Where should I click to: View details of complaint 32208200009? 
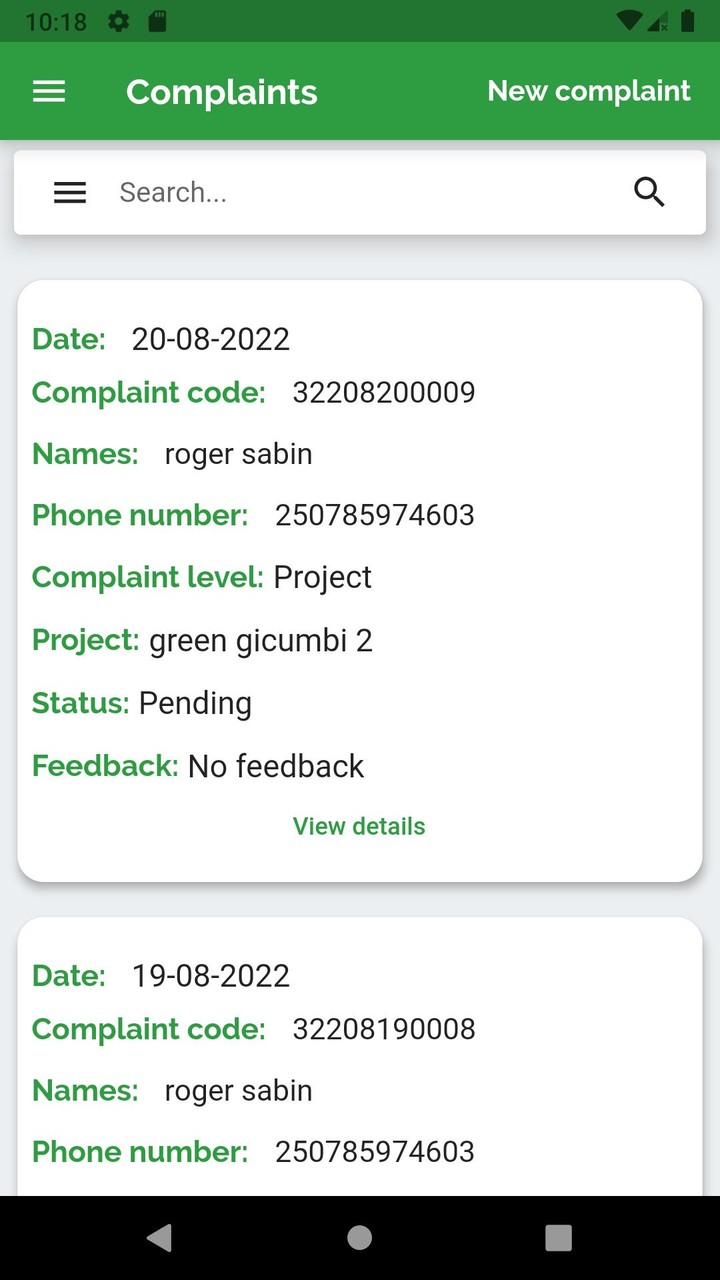click(358, 826)
